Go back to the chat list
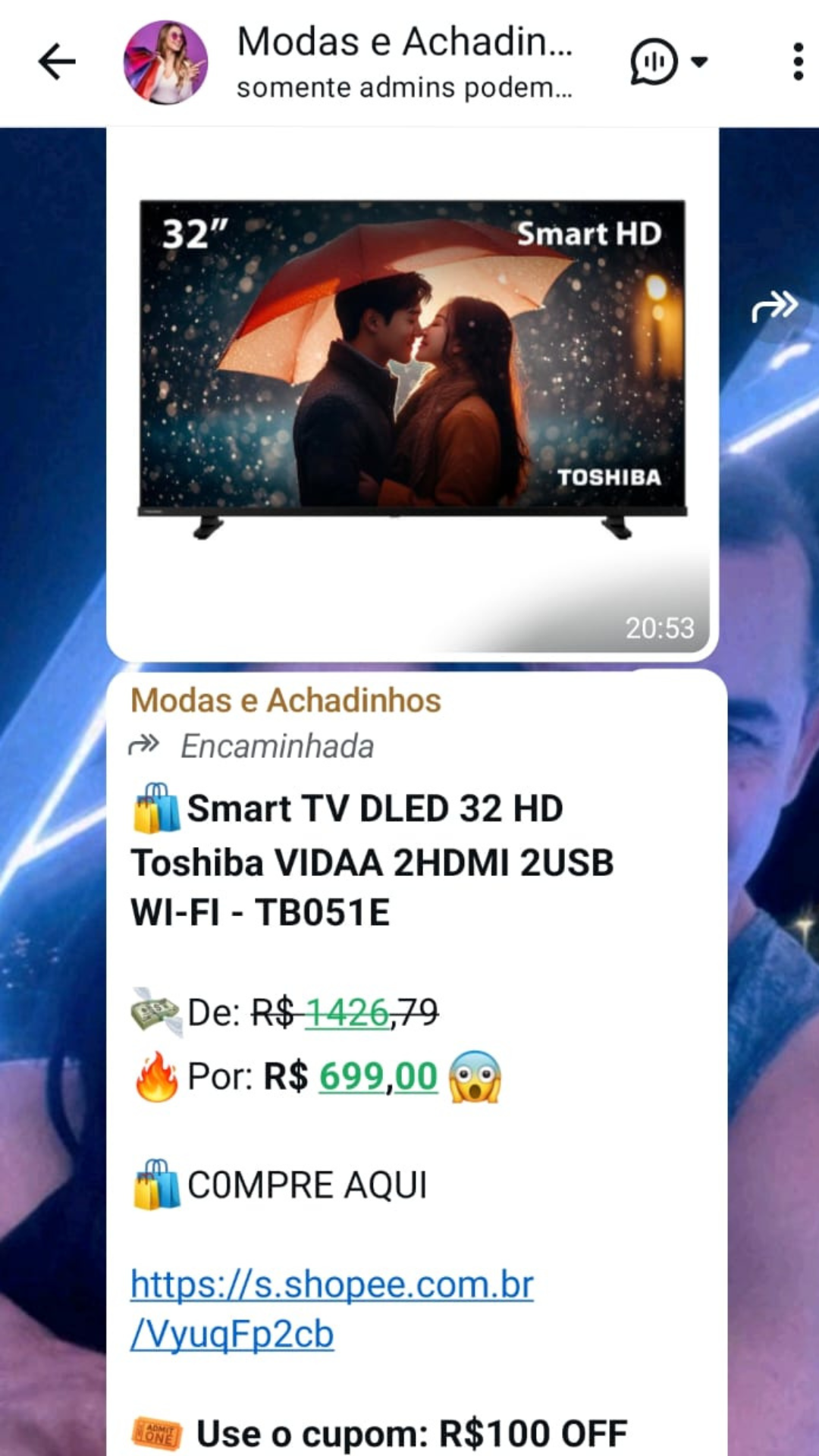The image size is (819, 1456). click(x=57, y=62)
